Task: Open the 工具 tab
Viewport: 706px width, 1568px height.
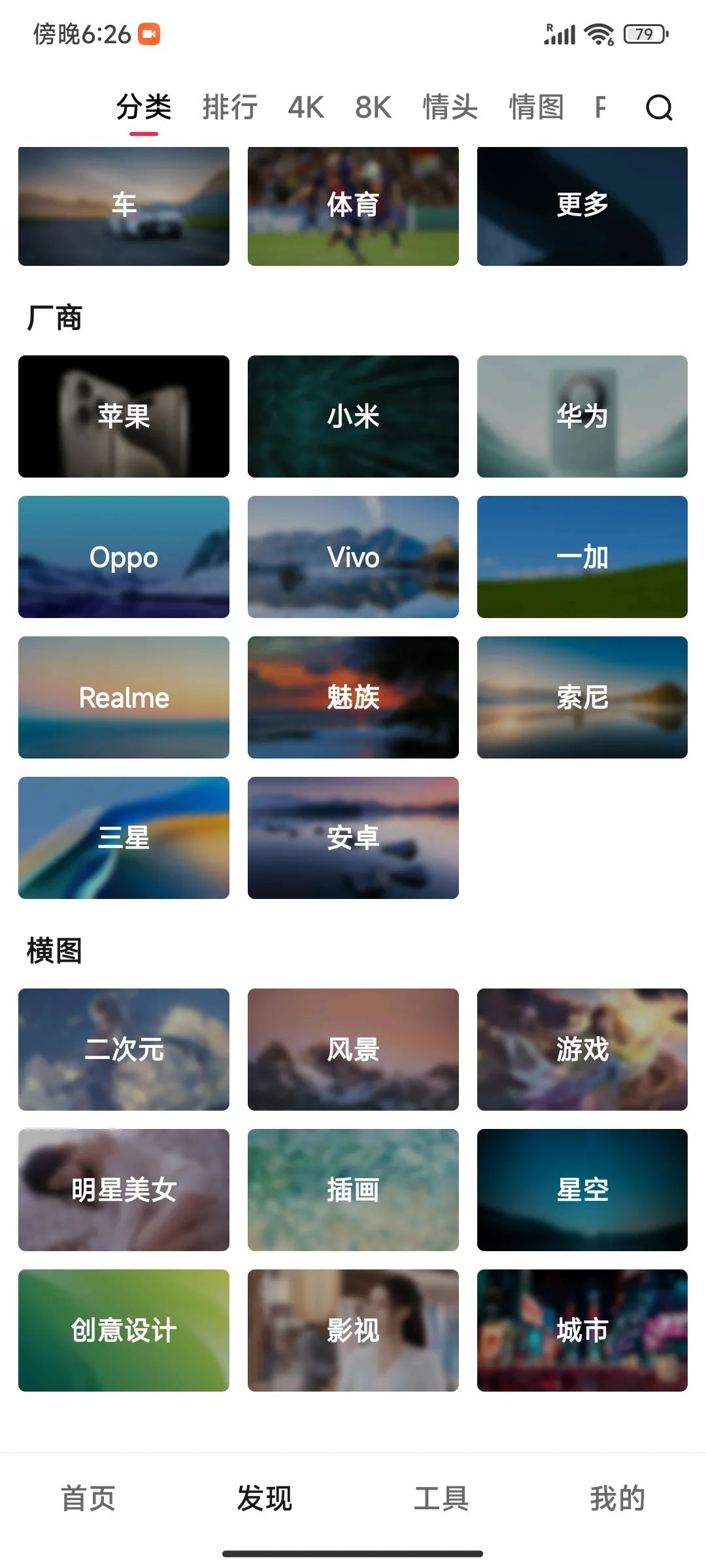Action: 441,1497
